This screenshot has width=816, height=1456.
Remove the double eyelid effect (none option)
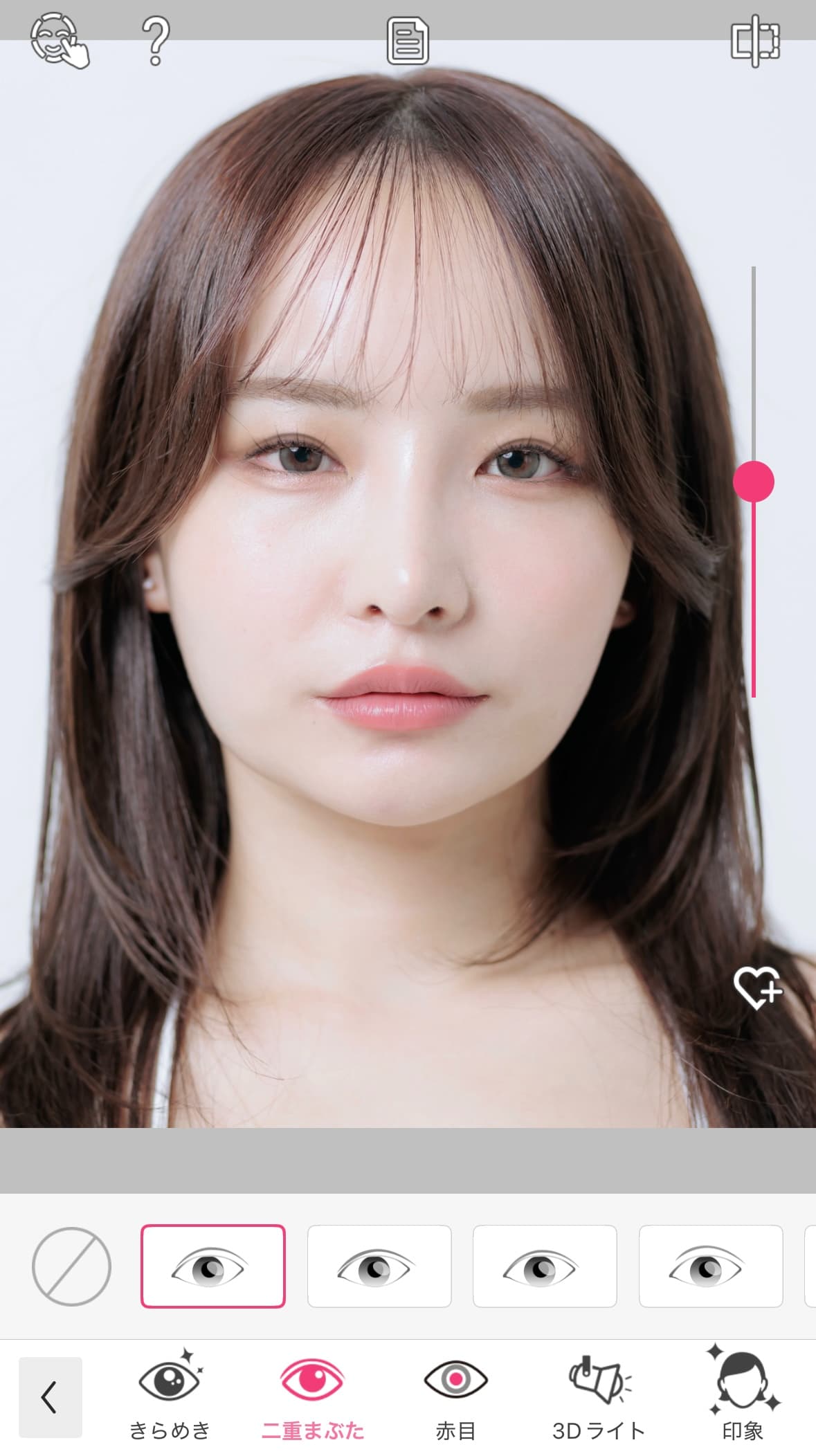click(71, 1266)
